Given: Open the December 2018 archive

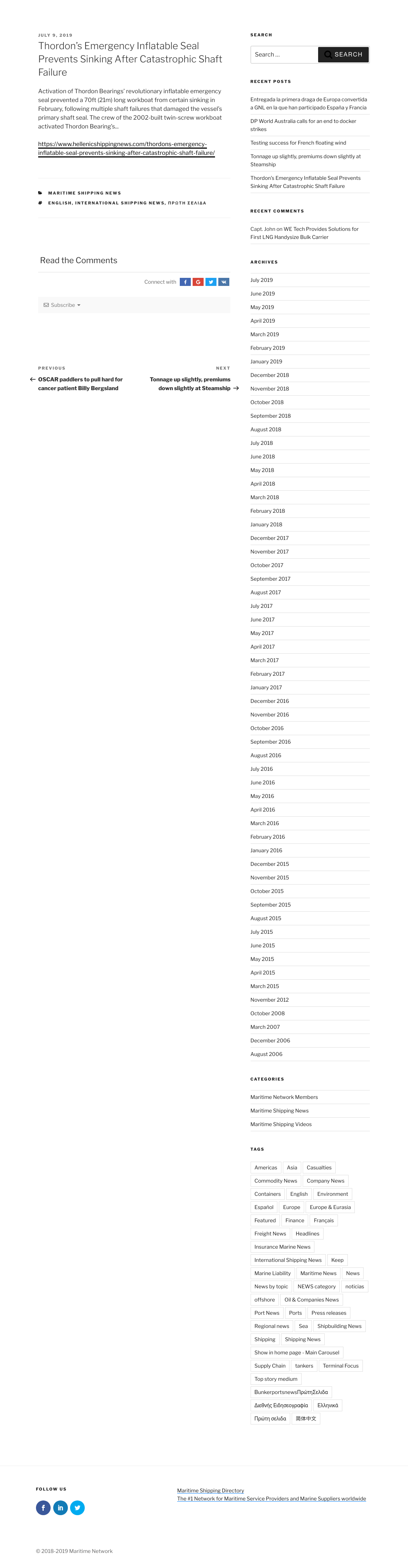Looking at the screenshot, I should pyautogui.click(x=269, y=375).
